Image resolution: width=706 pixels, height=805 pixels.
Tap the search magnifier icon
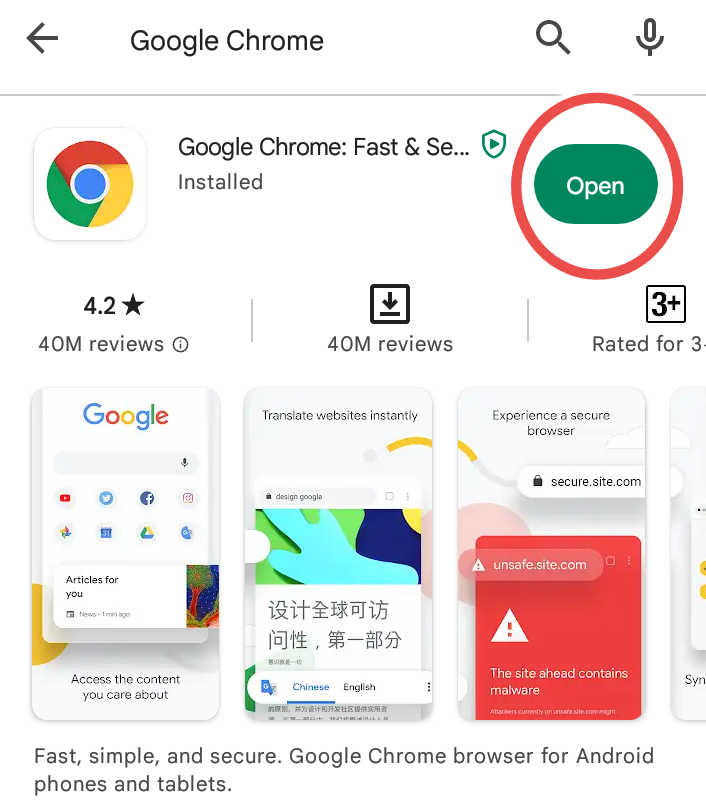(x=553, y=38)
